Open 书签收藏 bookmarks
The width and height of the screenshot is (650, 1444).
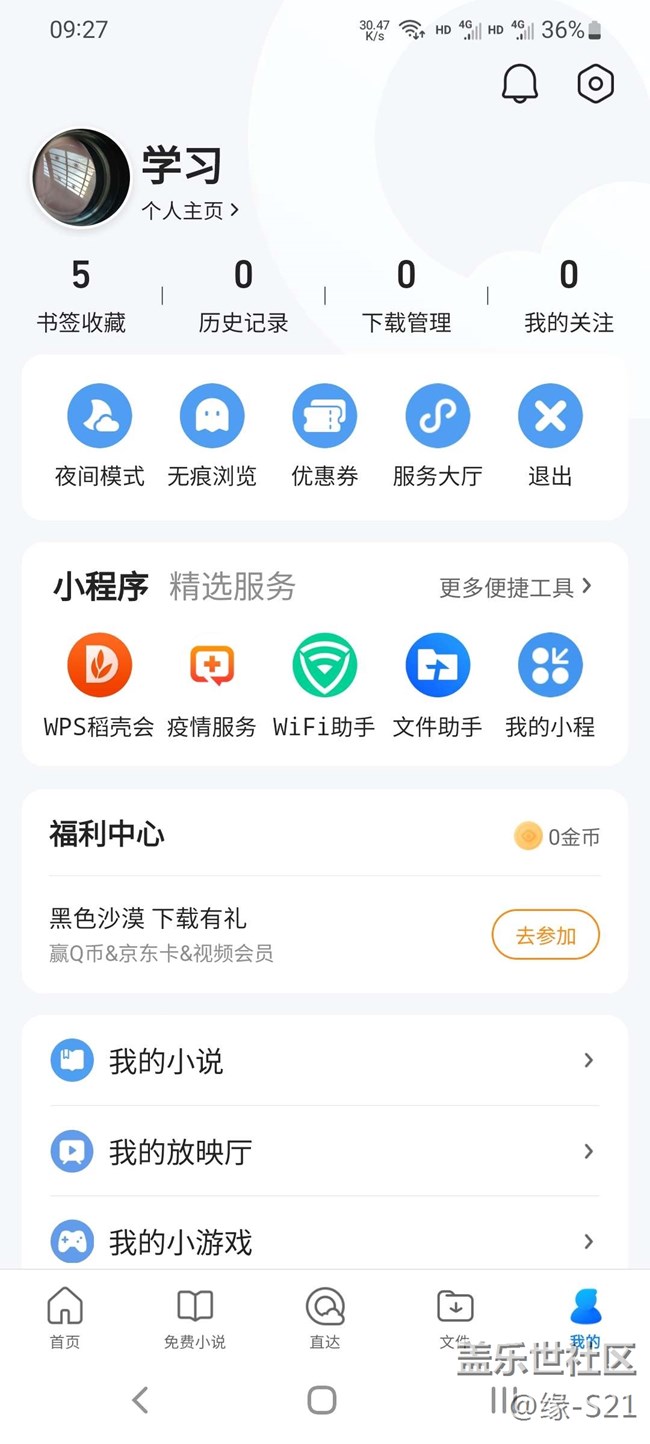[x=81, y=296]
